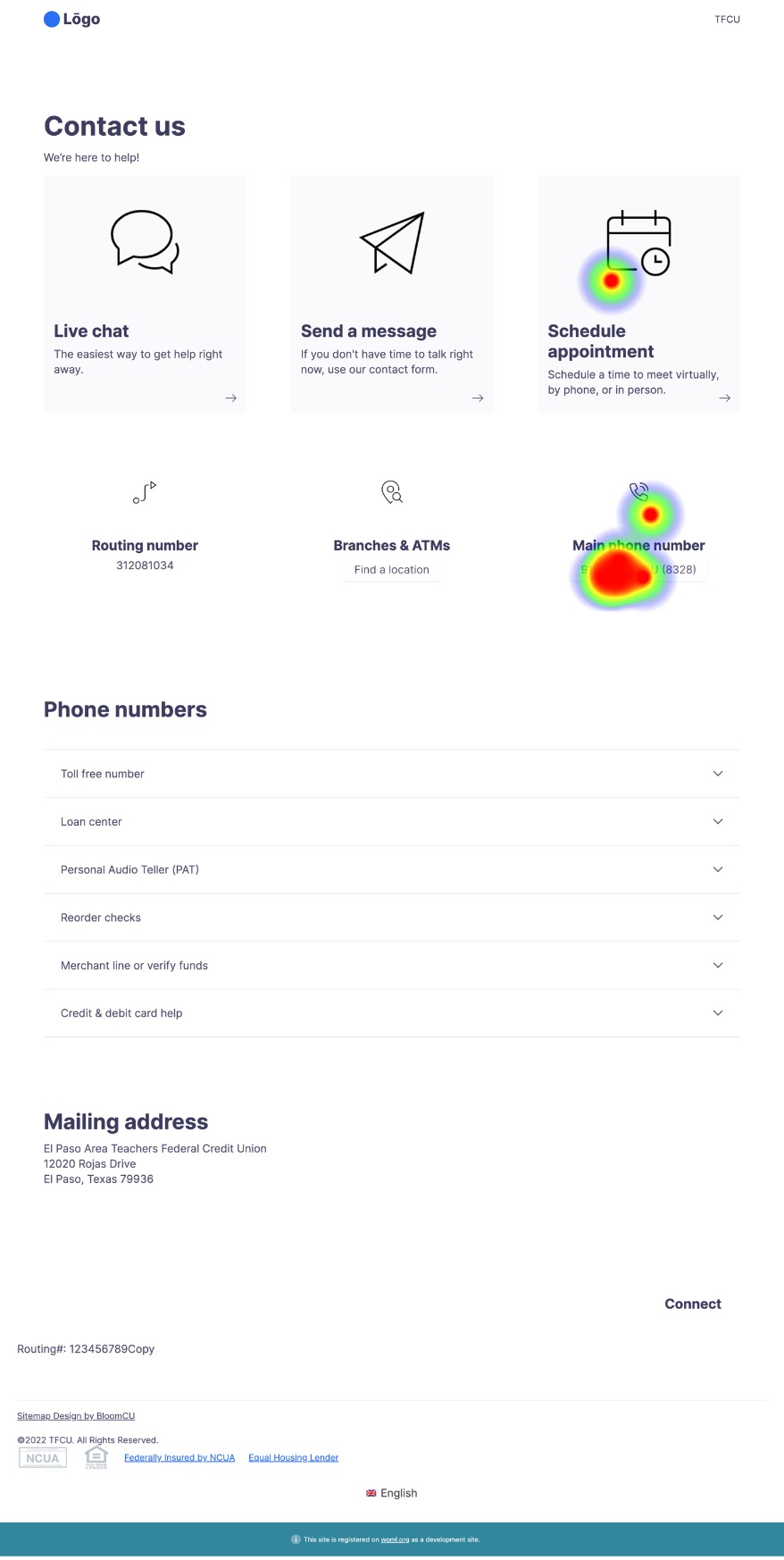Expand the Toll free number row

(391, 774)
